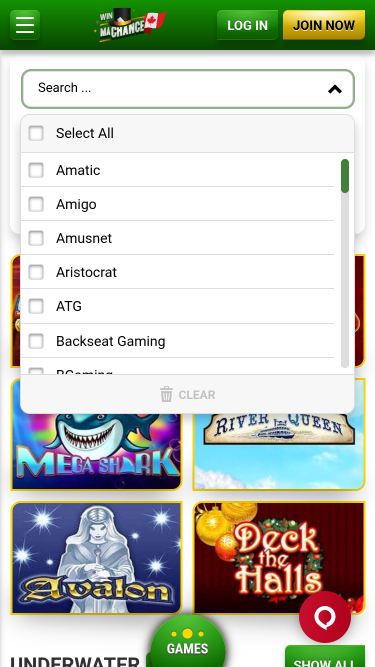Open the hamburger menu
The image size is (375, 667).
pos(25,25)
